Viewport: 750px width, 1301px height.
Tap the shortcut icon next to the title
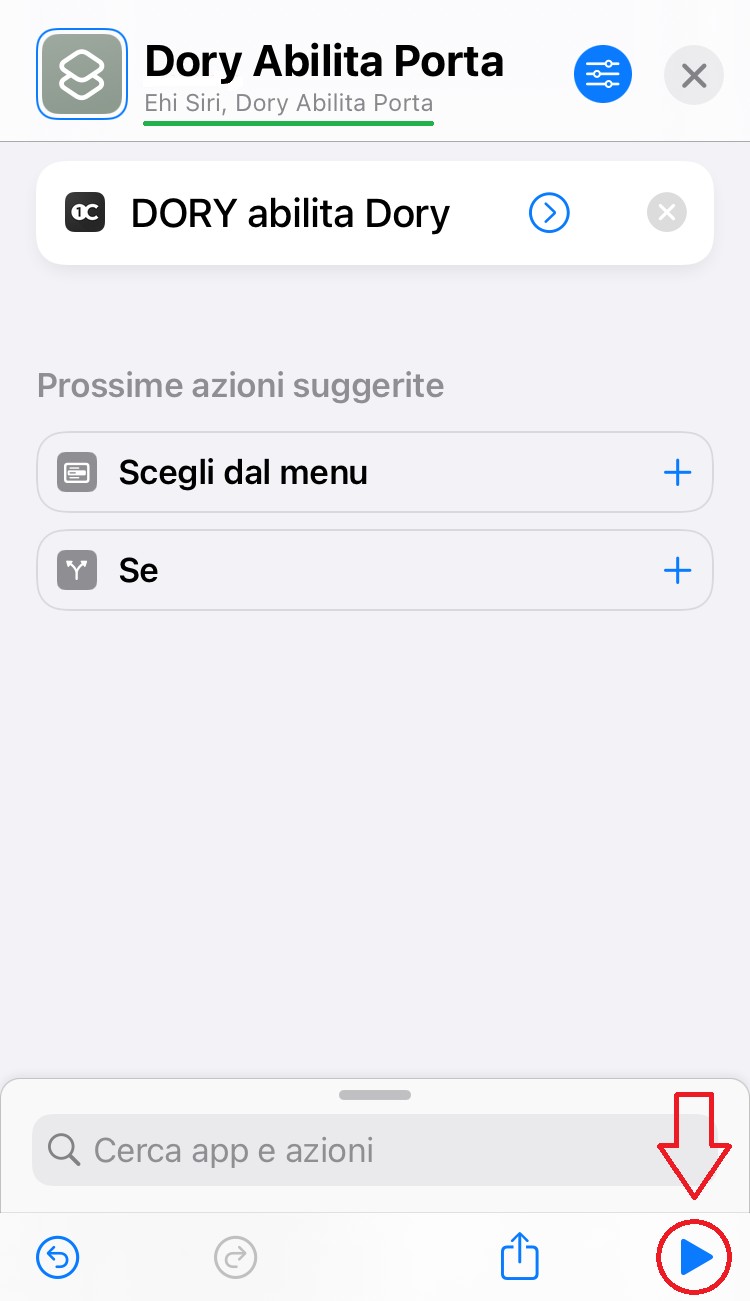(82, 74)
